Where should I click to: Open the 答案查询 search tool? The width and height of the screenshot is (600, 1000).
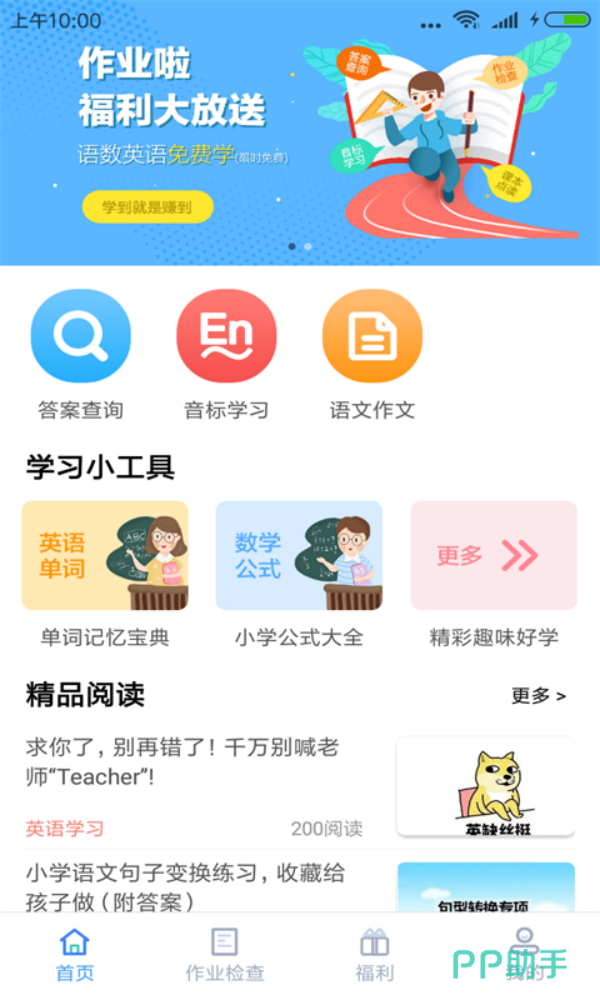coord(80,338)
